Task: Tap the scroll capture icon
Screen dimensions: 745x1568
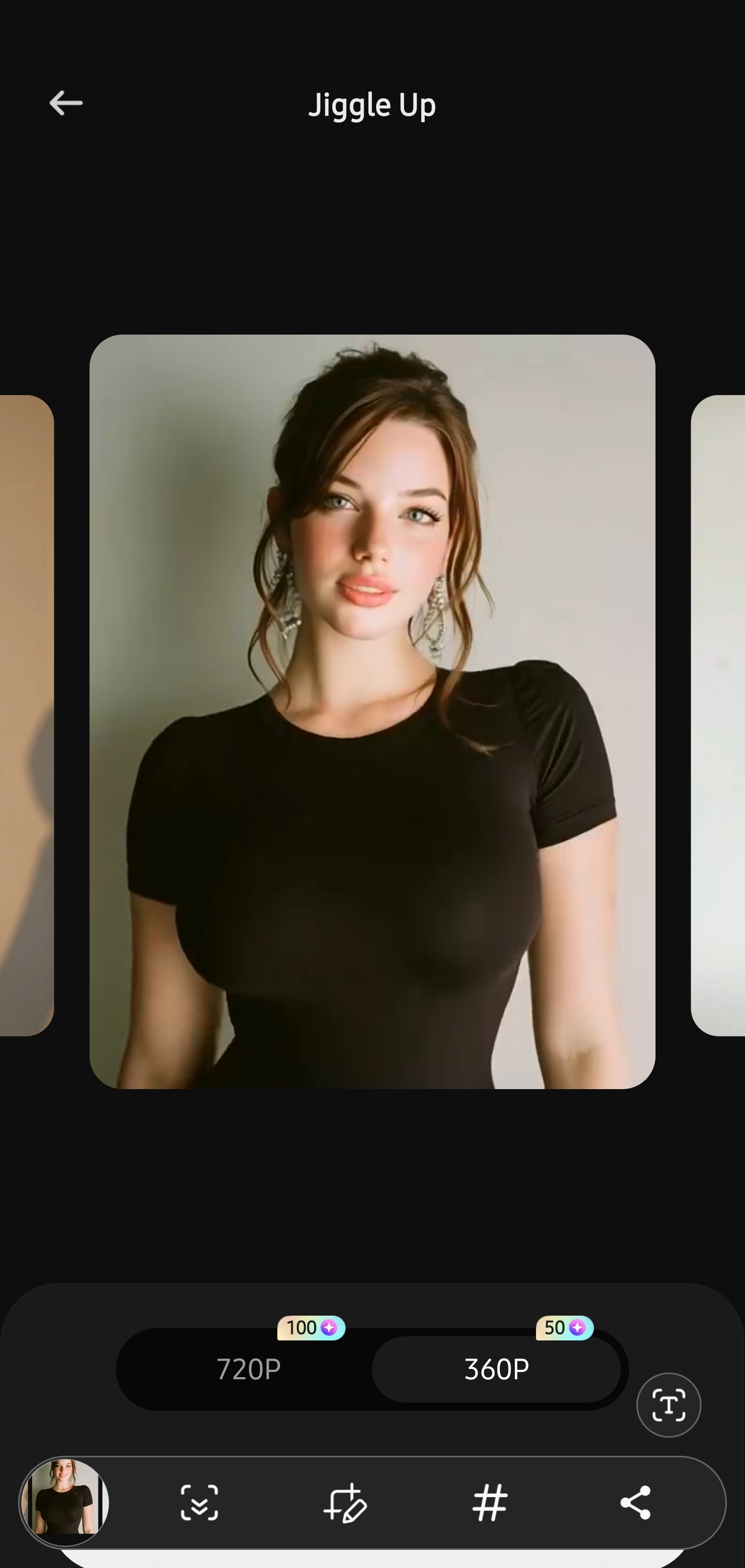Action: (x=199, y=1502)
